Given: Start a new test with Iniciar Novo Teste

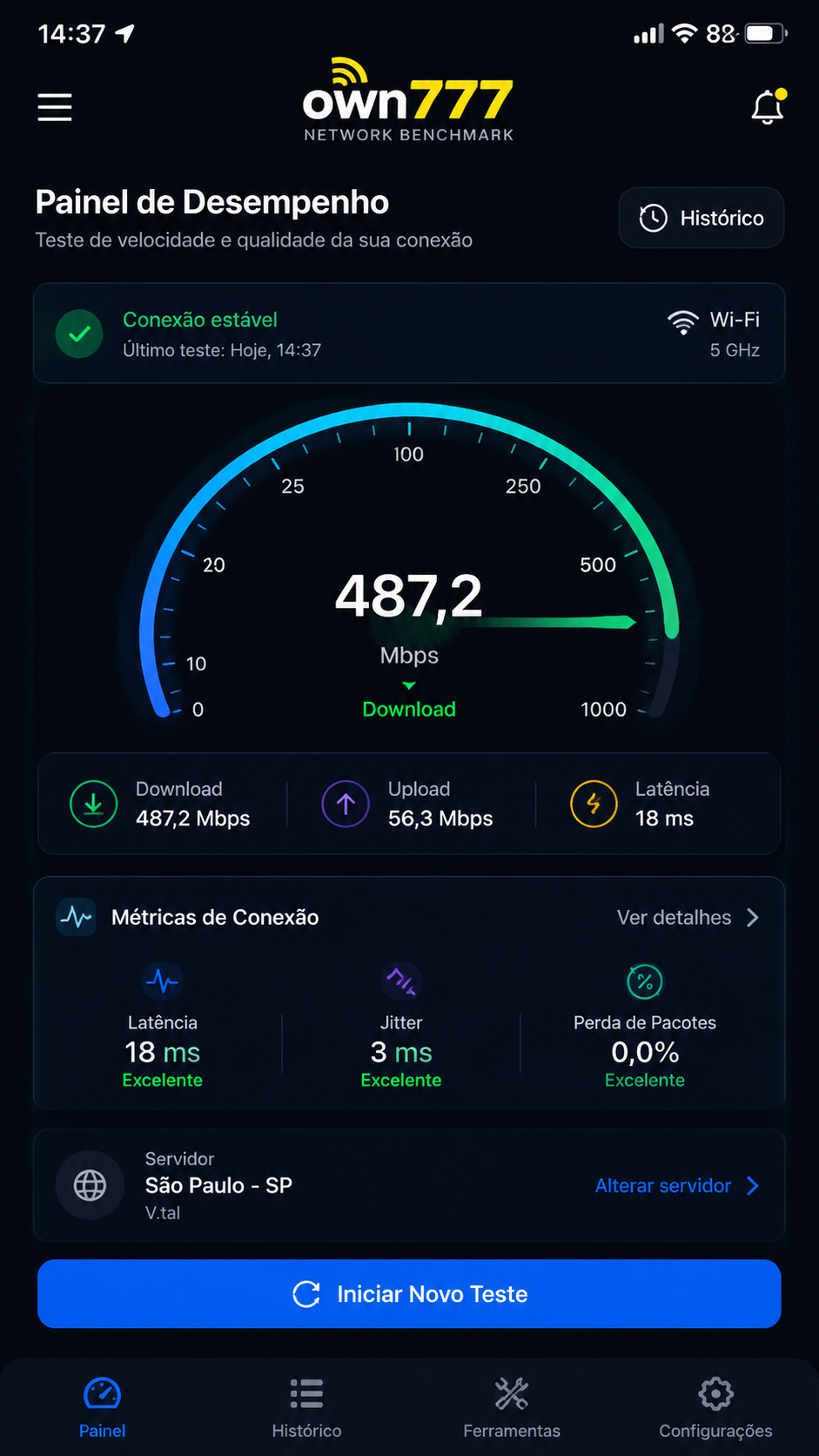Looking at the screenshot, I should pos(409,1294).
